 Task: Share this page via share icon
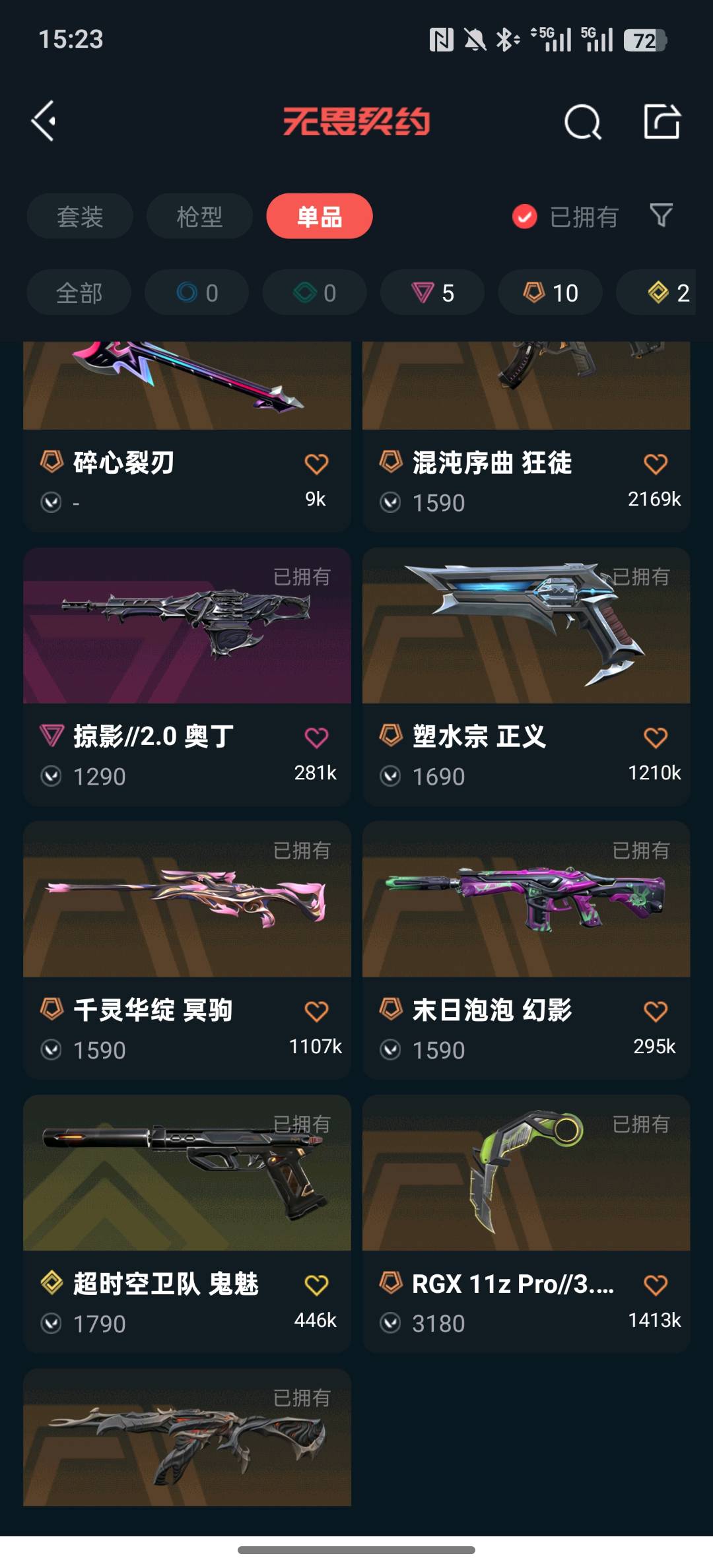point(662,121)
